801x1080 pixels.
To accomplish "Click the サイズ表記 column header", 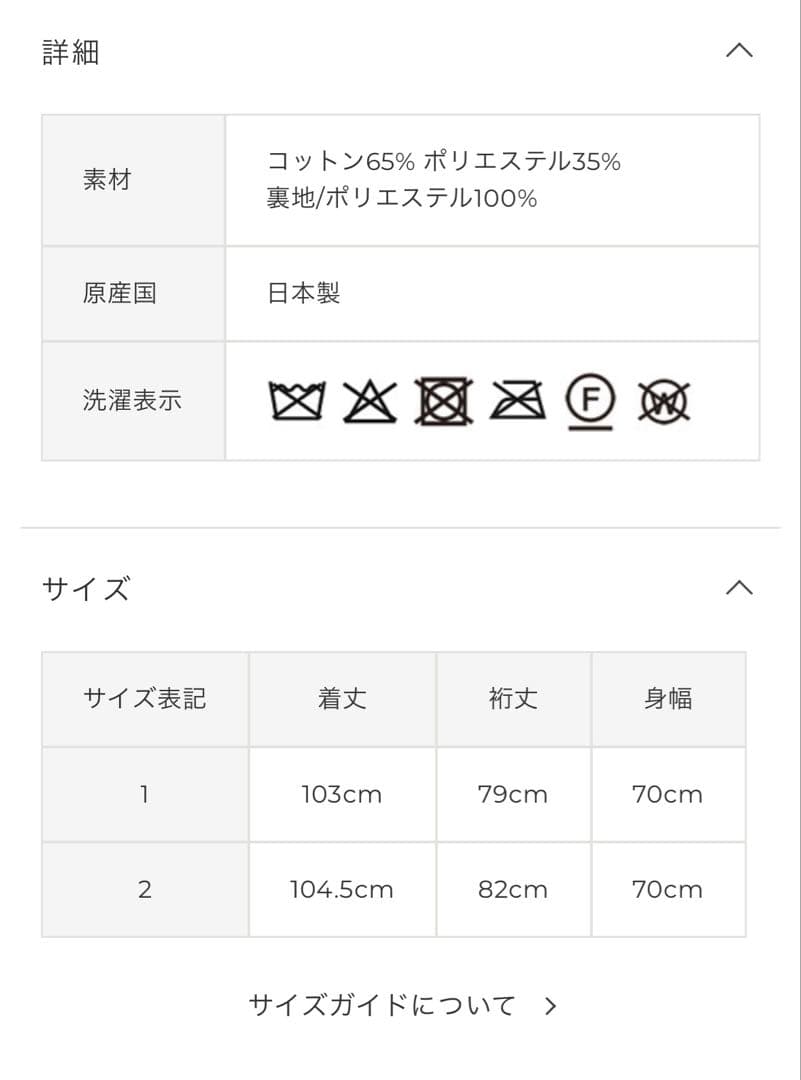I will pos(144,699).
